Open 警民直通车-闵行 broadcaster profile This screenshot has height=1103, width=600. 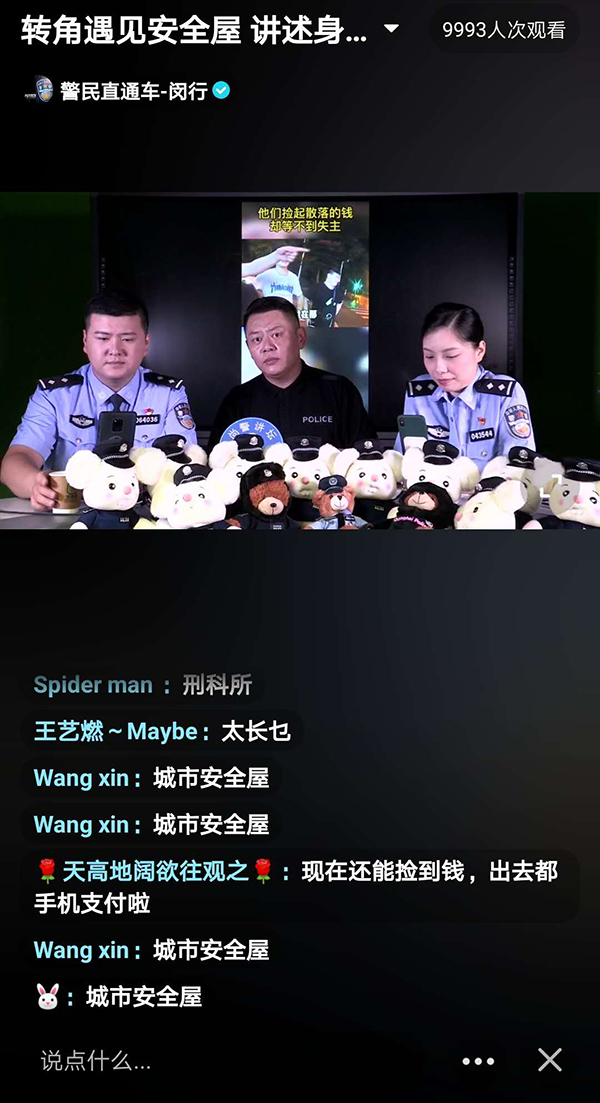(x=130, y=91)
